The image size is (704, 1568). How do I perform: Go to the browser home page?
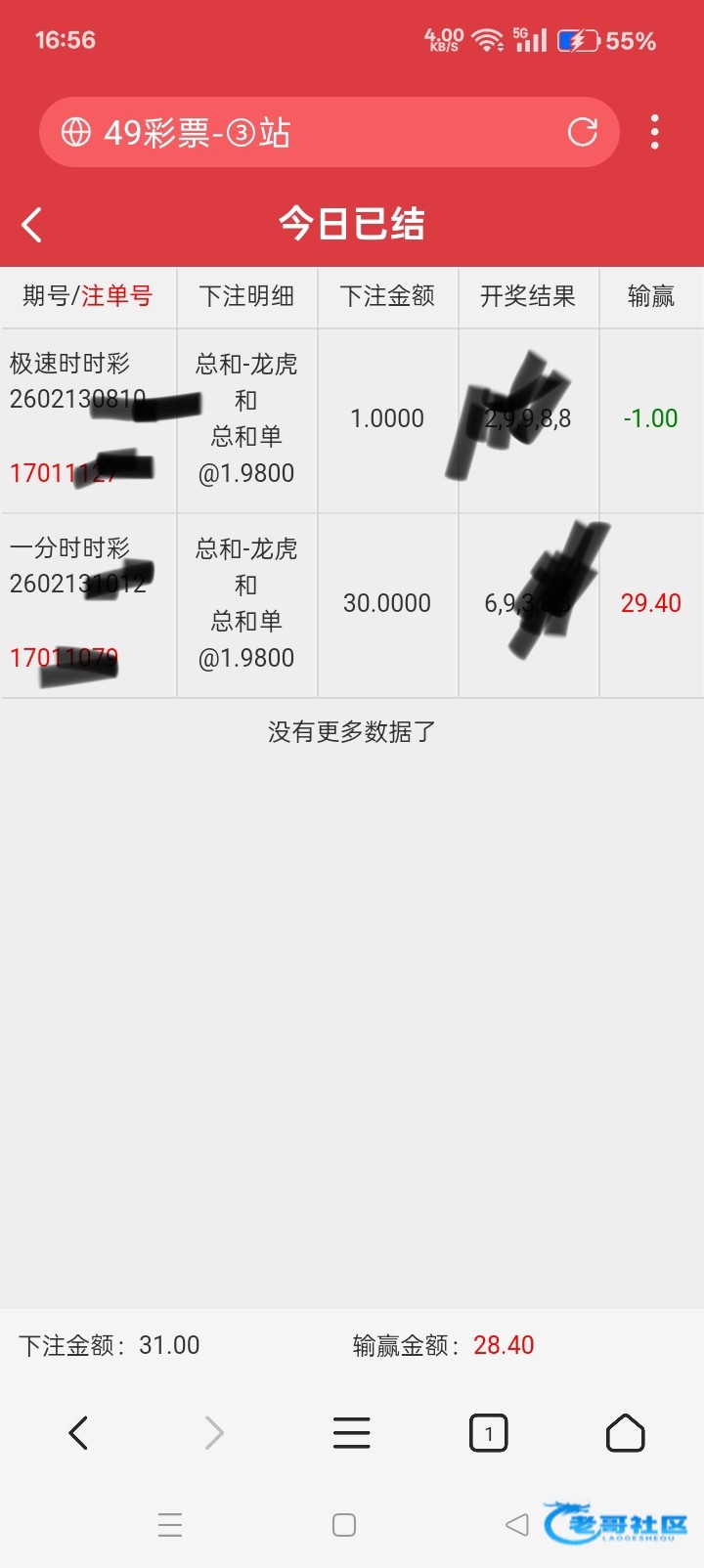point(625,1433)
